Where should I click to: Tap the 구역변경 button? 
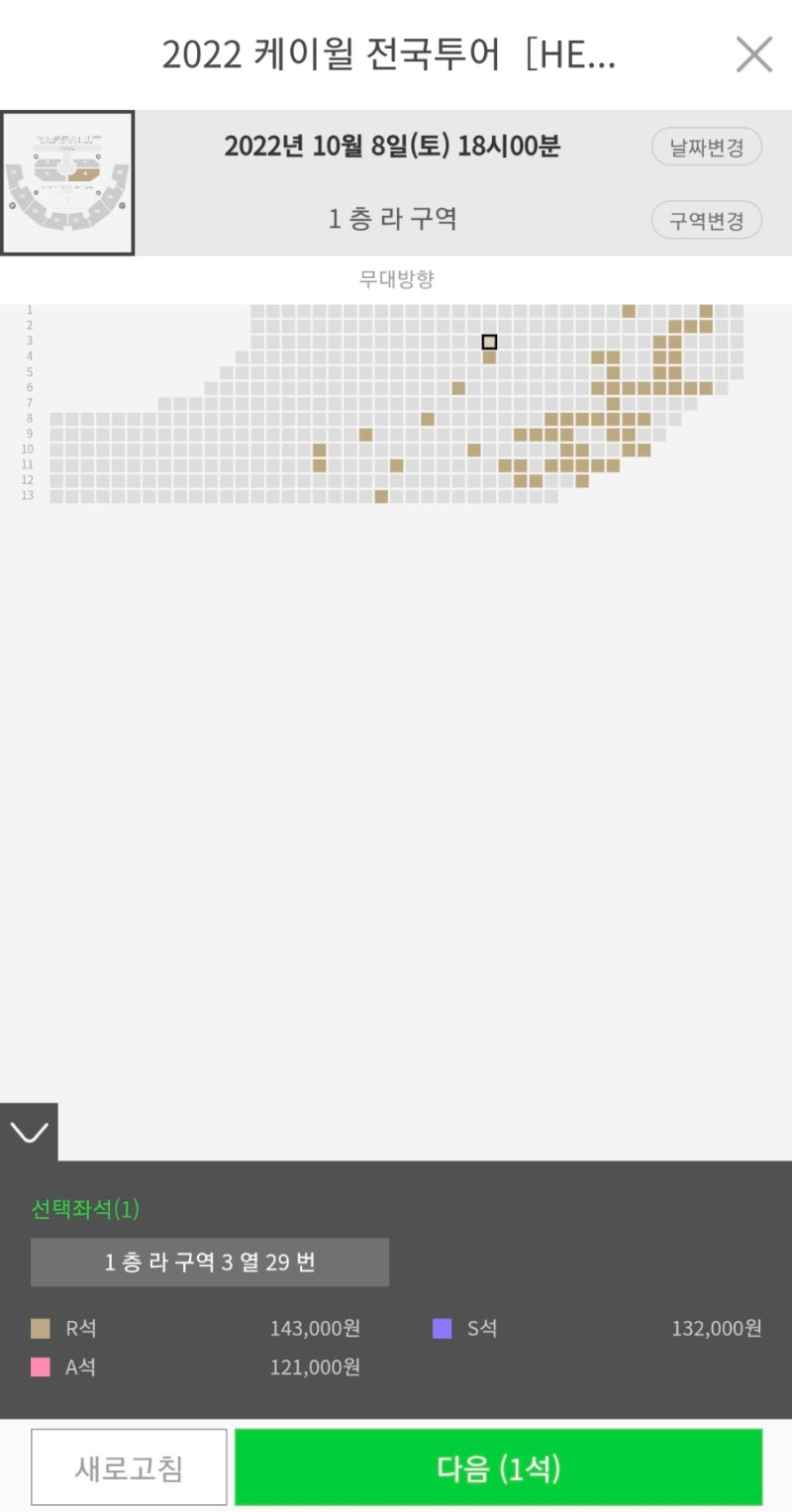[706, 220]
